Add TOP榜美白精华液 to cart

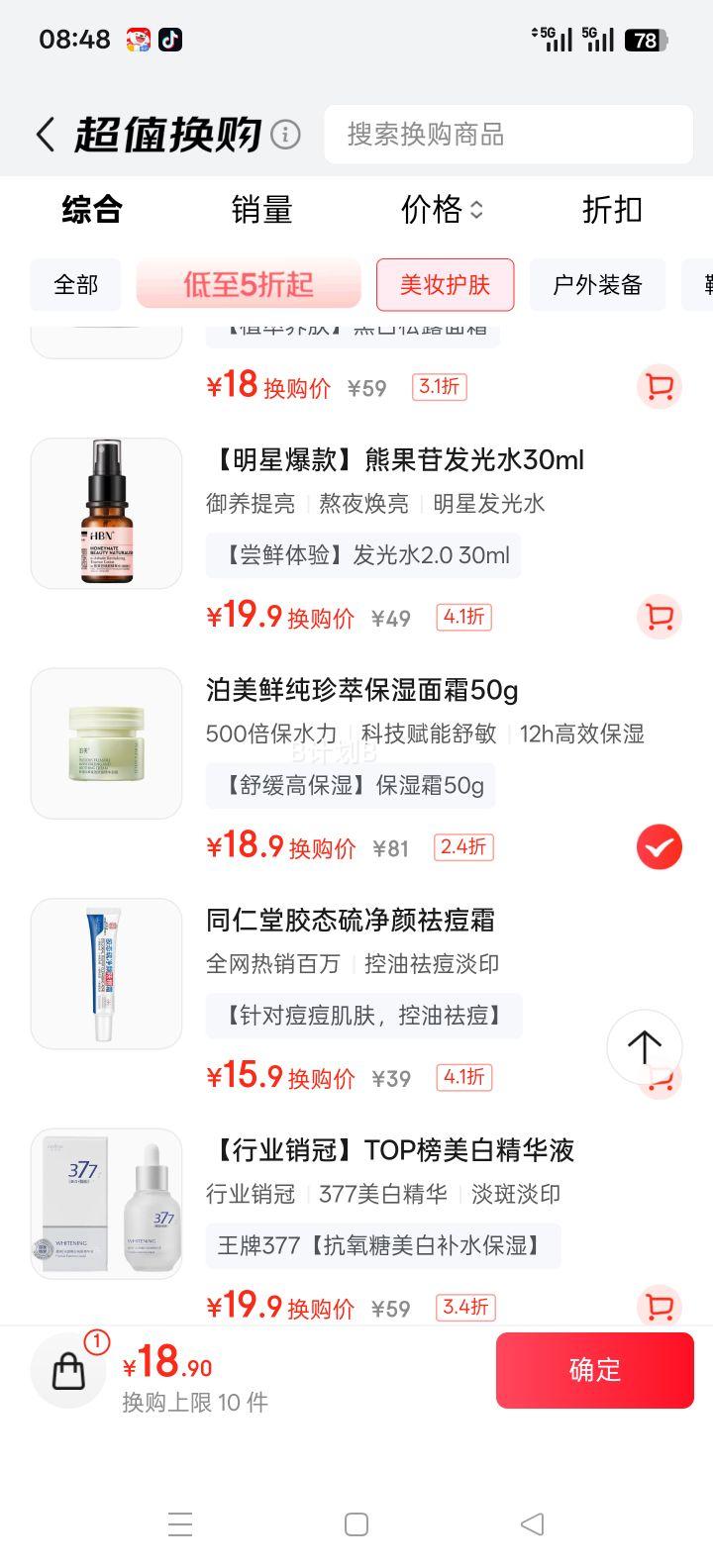coord(659,1307)
